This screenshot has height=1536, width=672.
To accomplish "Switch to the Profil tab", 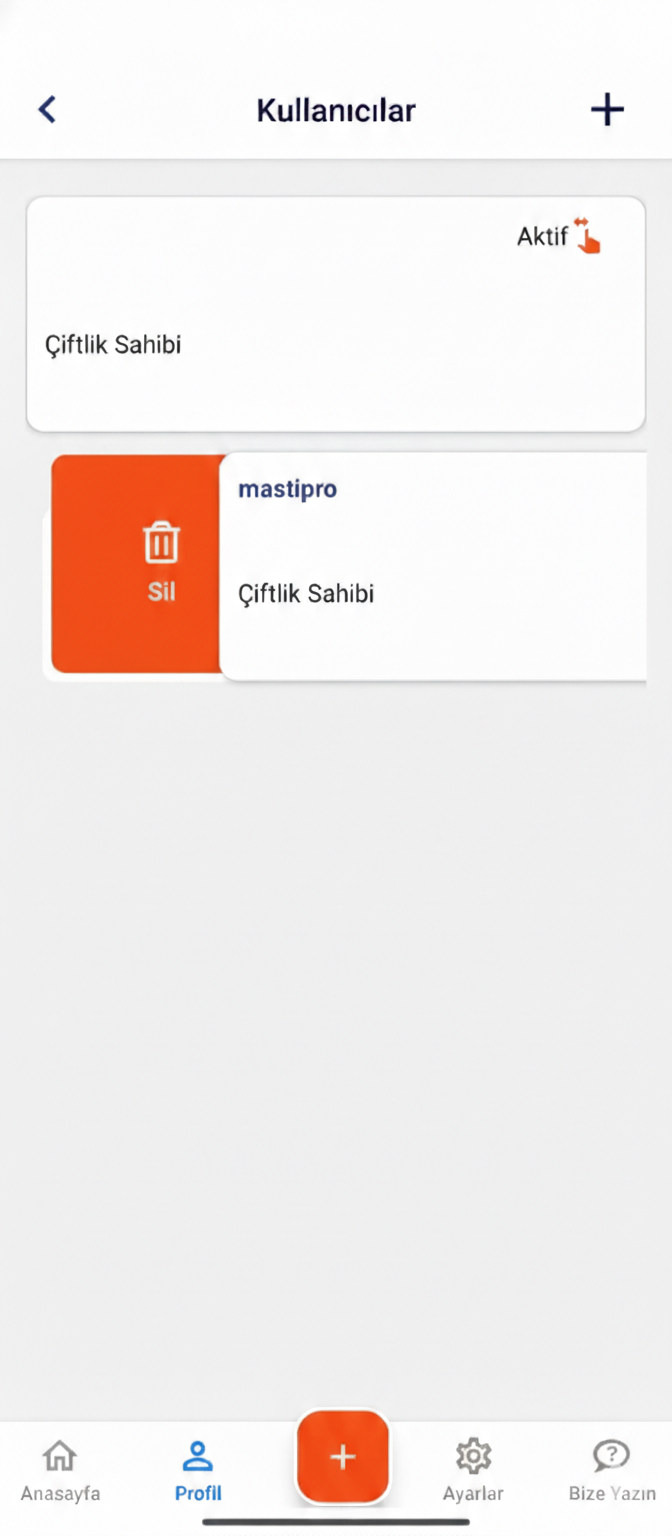I will click(x=198, y=1470).
